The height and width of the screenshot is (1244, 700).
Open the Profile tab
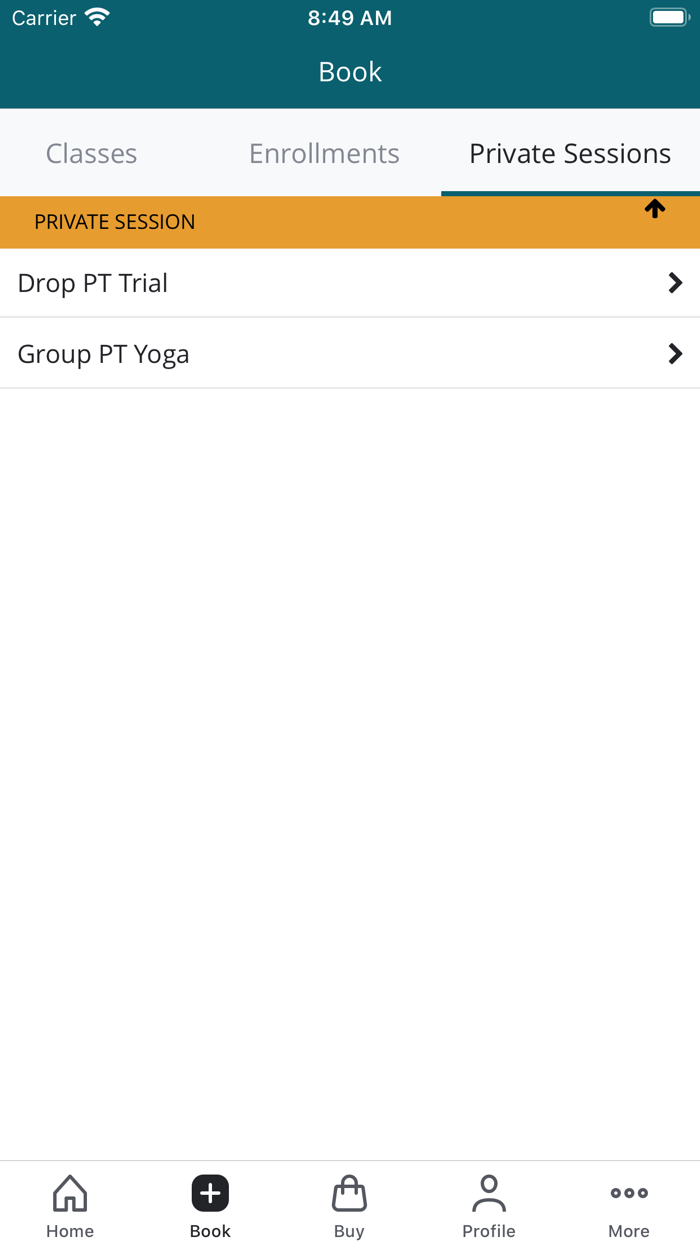[x=489, y=1206]
